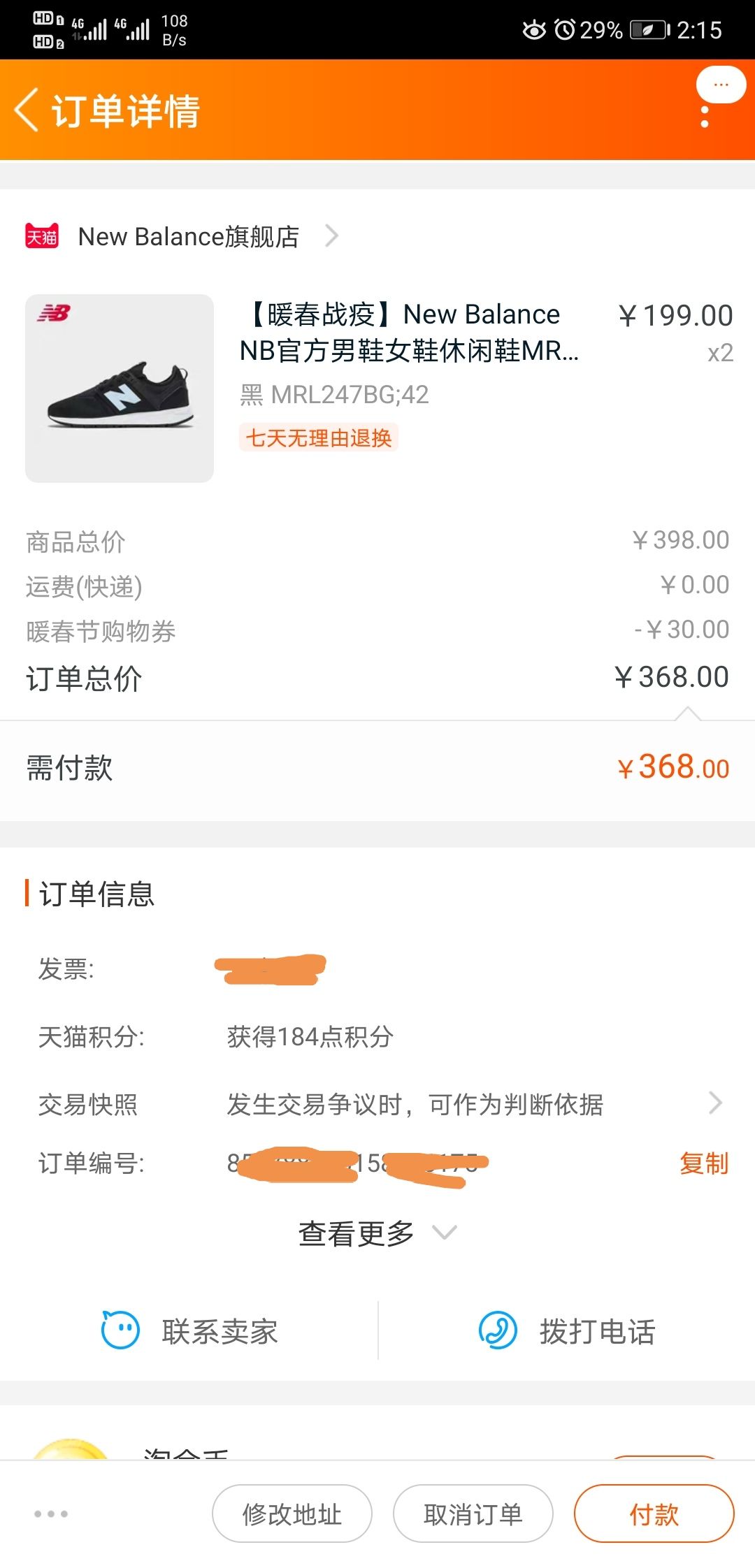The image size is (755, 1568).
Task: Collapse the order total price upward caret
Action: [689, 713]
